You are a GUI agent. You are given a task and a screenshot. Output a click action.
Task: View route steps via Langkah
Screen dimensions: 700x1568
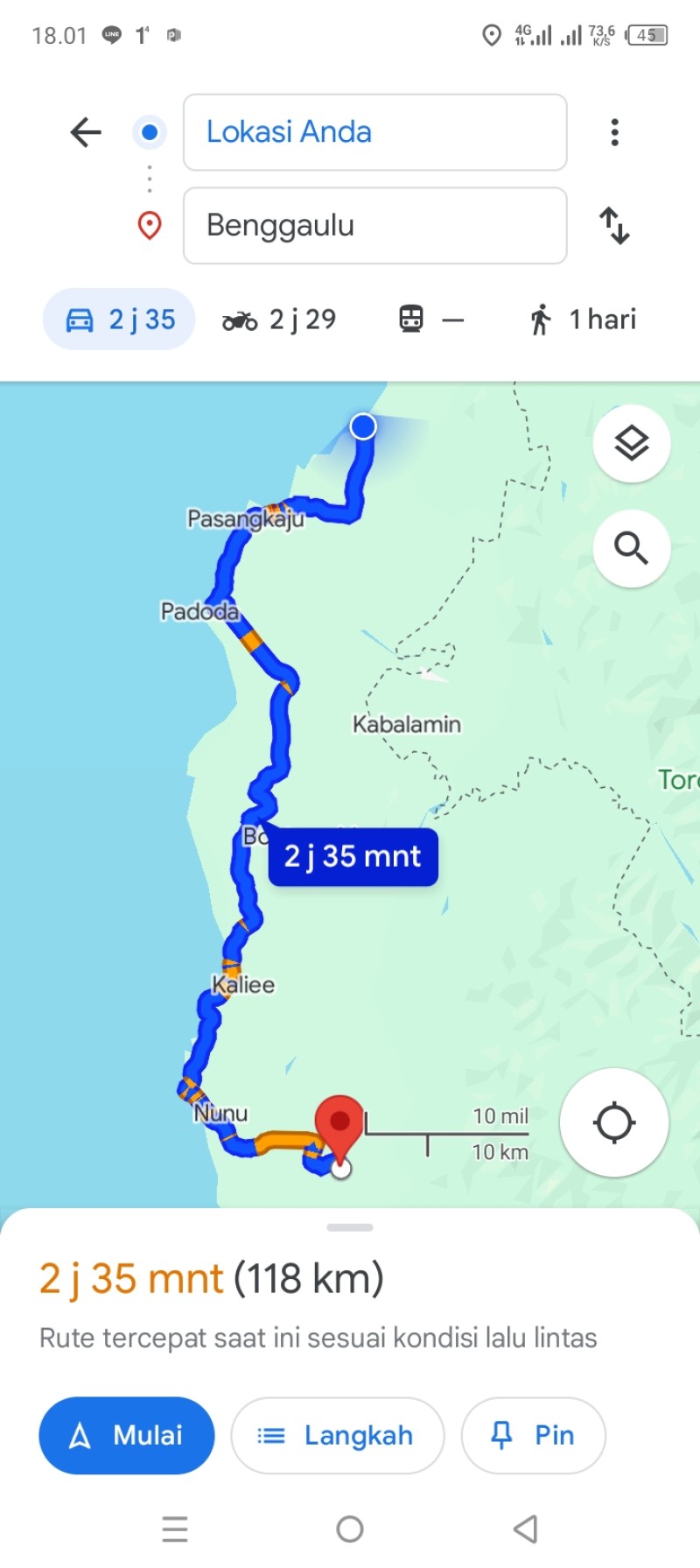coord(338,1436)
